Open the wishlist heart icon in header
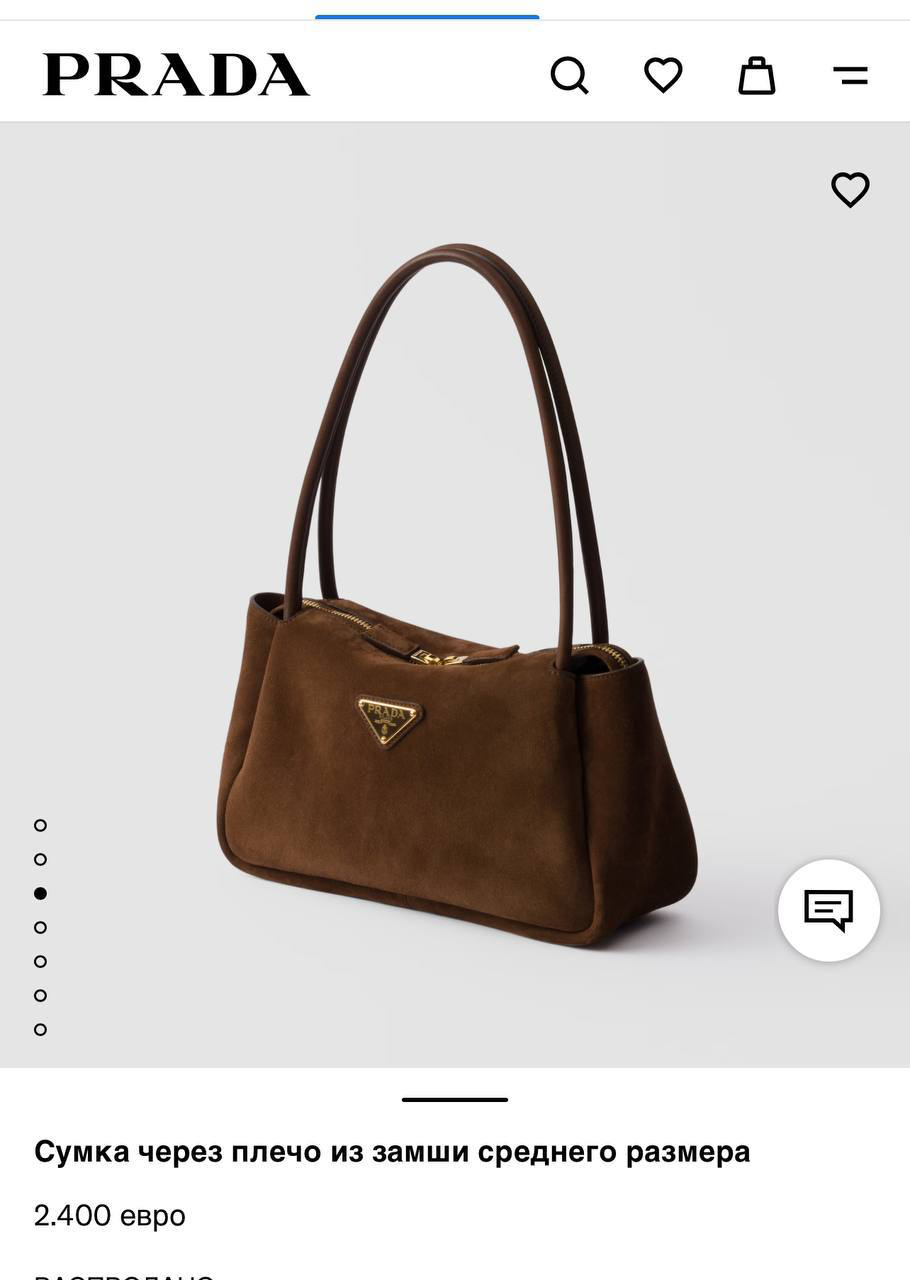The width and height of the screenshot is (910, 1280). [662, 74]
